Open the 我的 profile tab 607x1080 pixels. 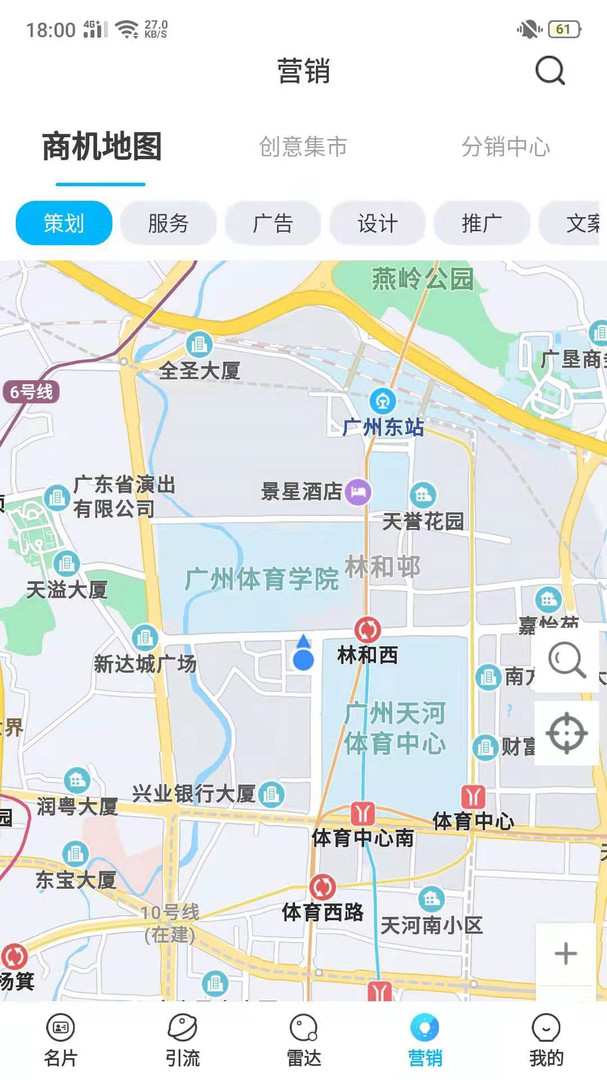[546, 1041]
